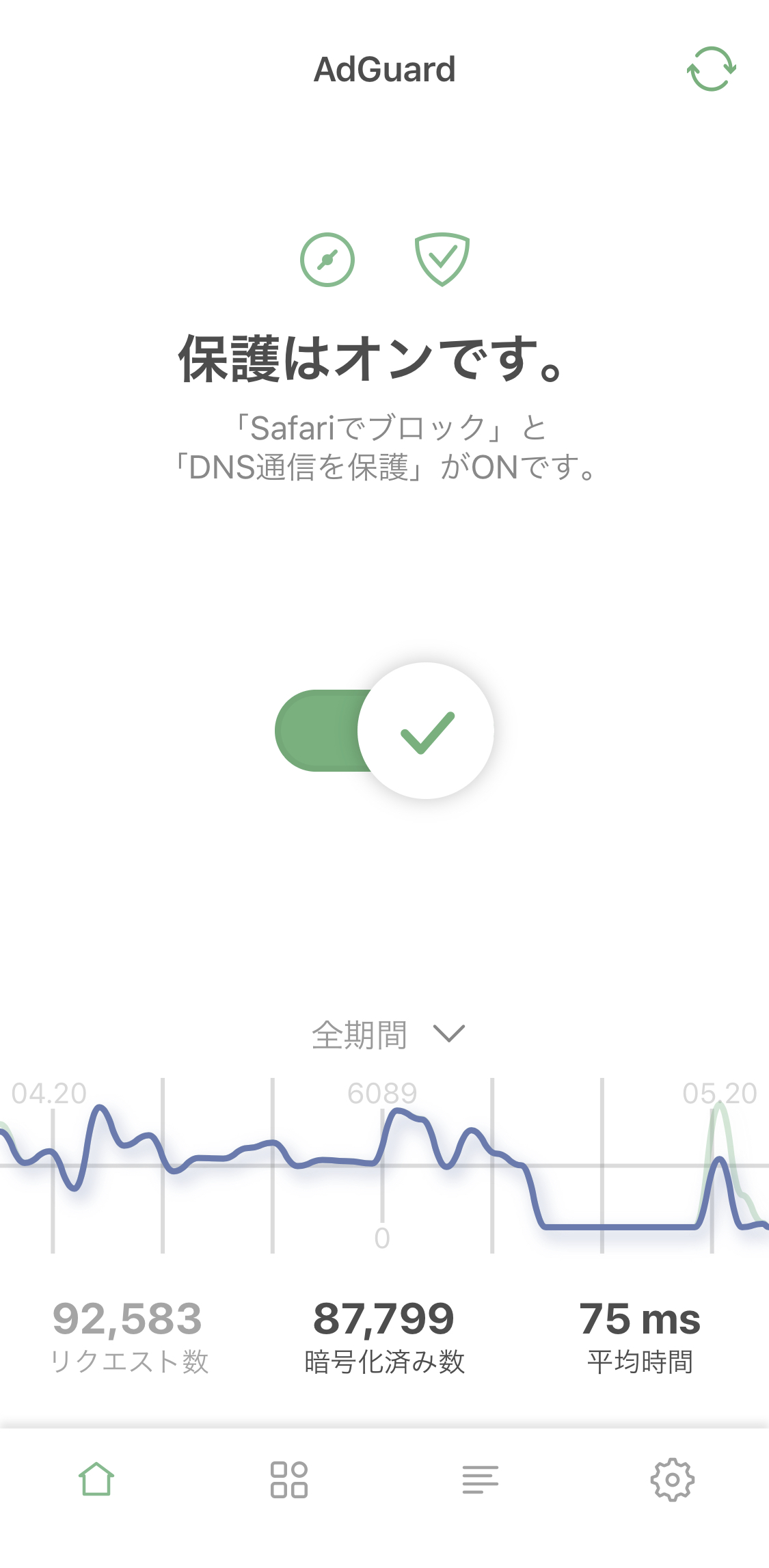The width and height of the screenshot is (769, 1568).
Task: Switch to the protection modules grid tab
Action: point(288,1480)
